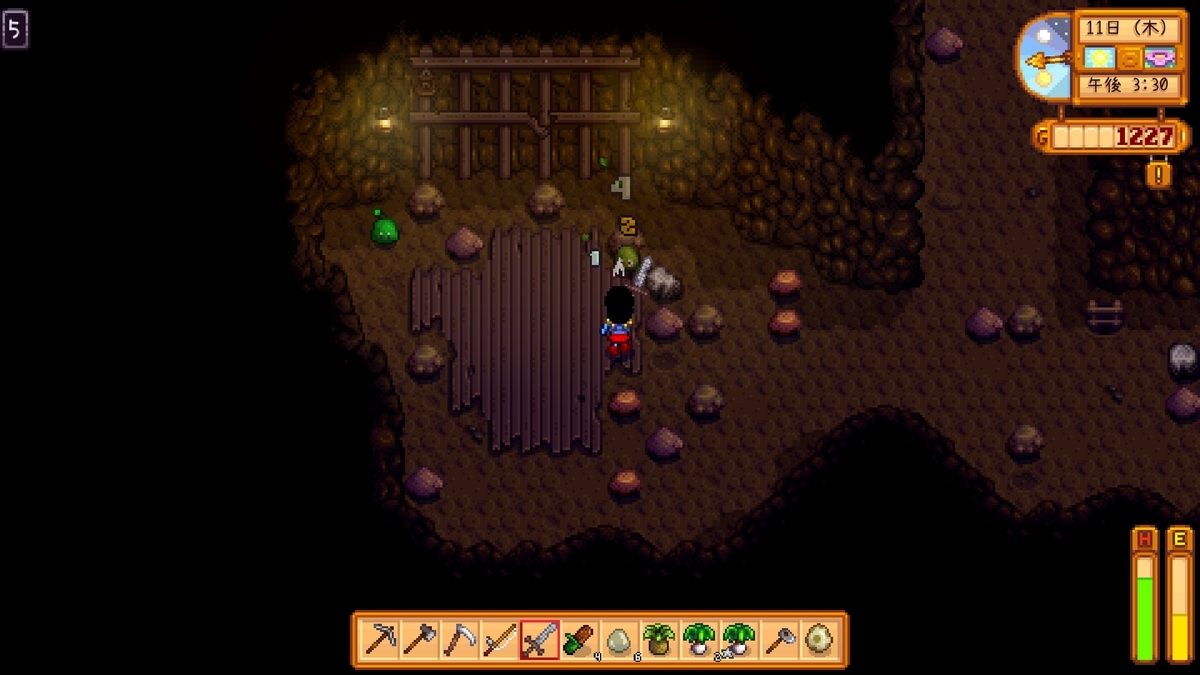
Task: Tap the mine floor number 5 indicator
Action: point(15,29)
